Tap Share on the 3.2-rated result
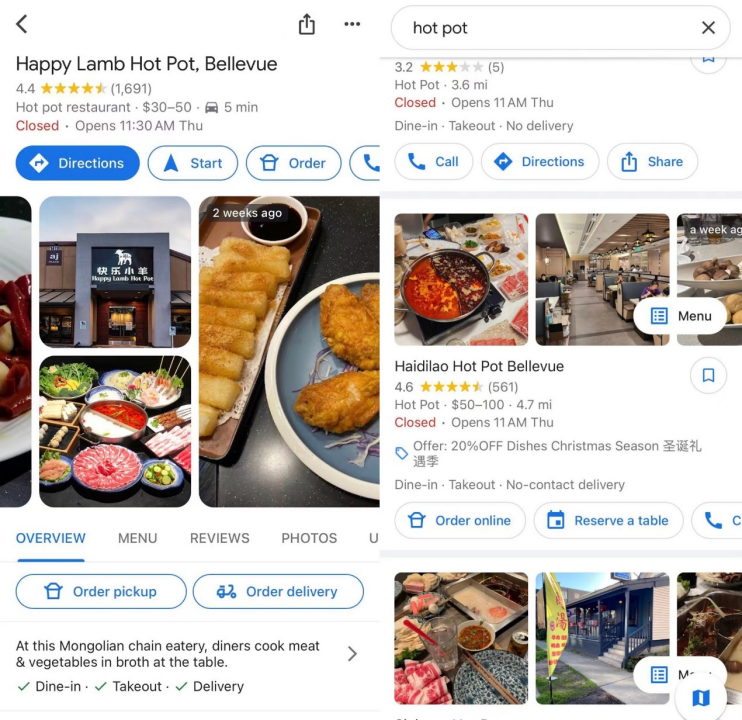 [651, 161]
